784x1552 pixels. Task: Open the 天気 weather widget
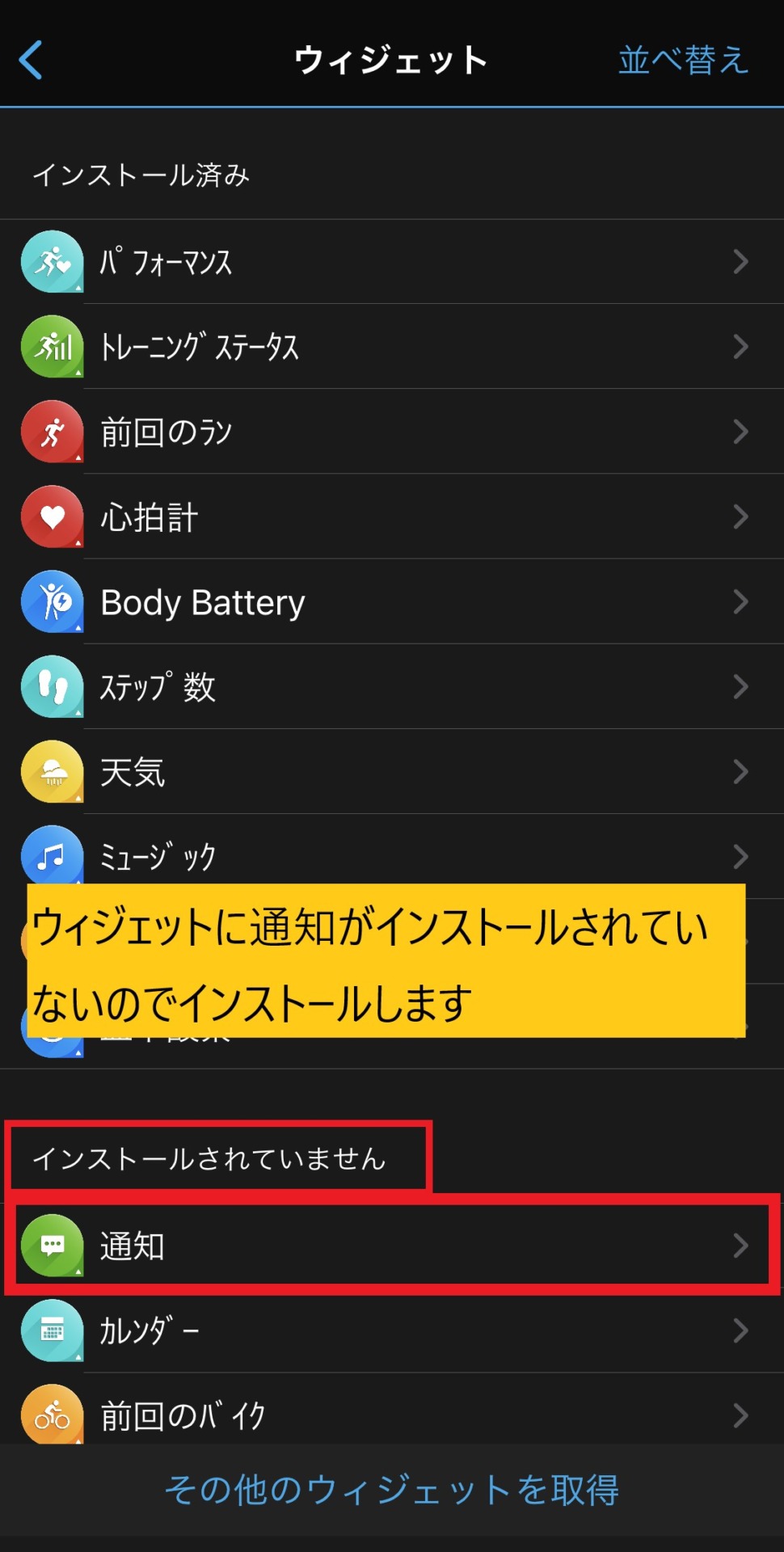pyautogui.click(x=392, y=771)
